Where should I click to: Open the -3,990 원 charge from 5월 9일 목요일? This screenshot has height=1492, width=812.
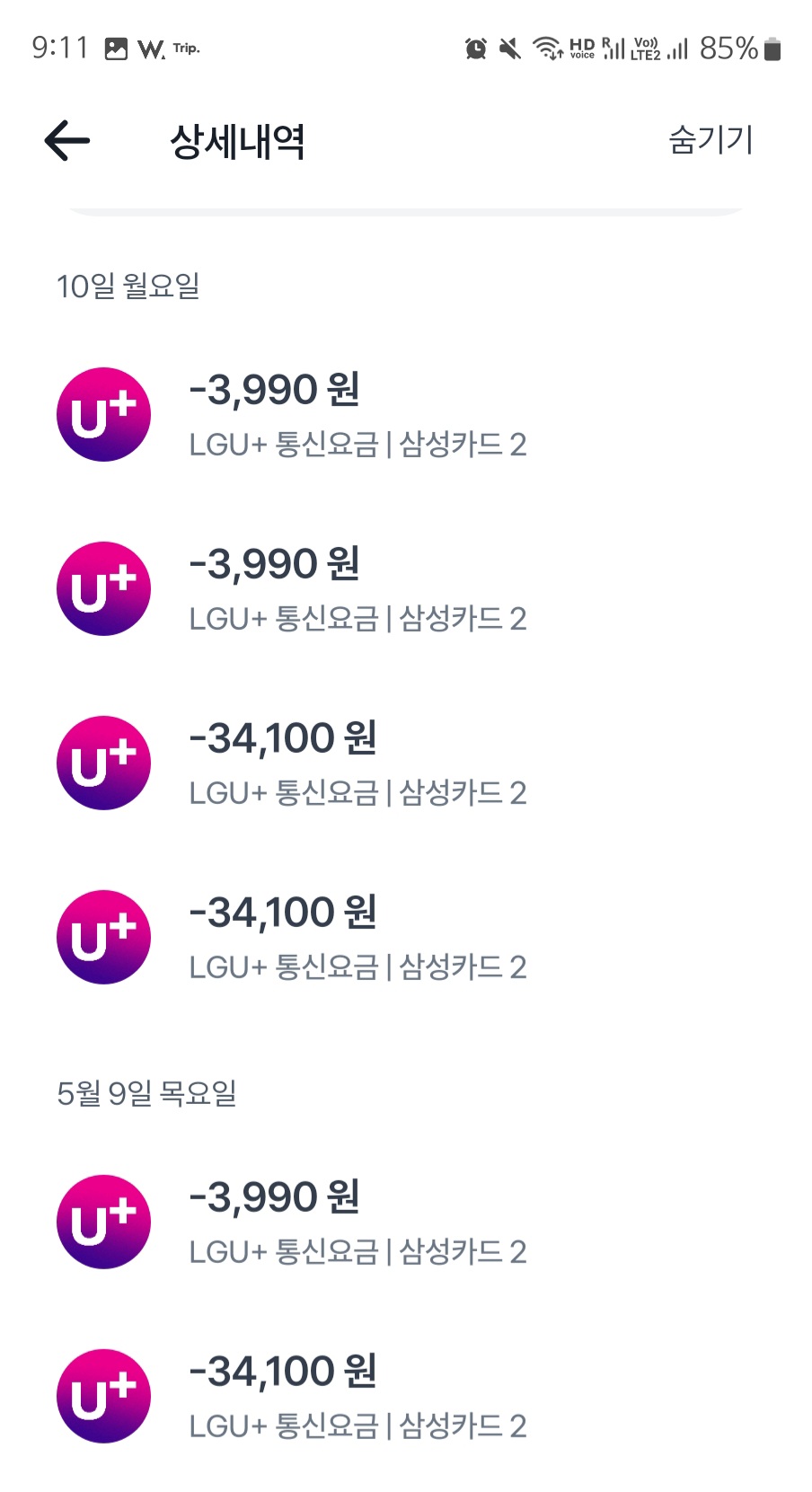click(x=357, y=1222)
